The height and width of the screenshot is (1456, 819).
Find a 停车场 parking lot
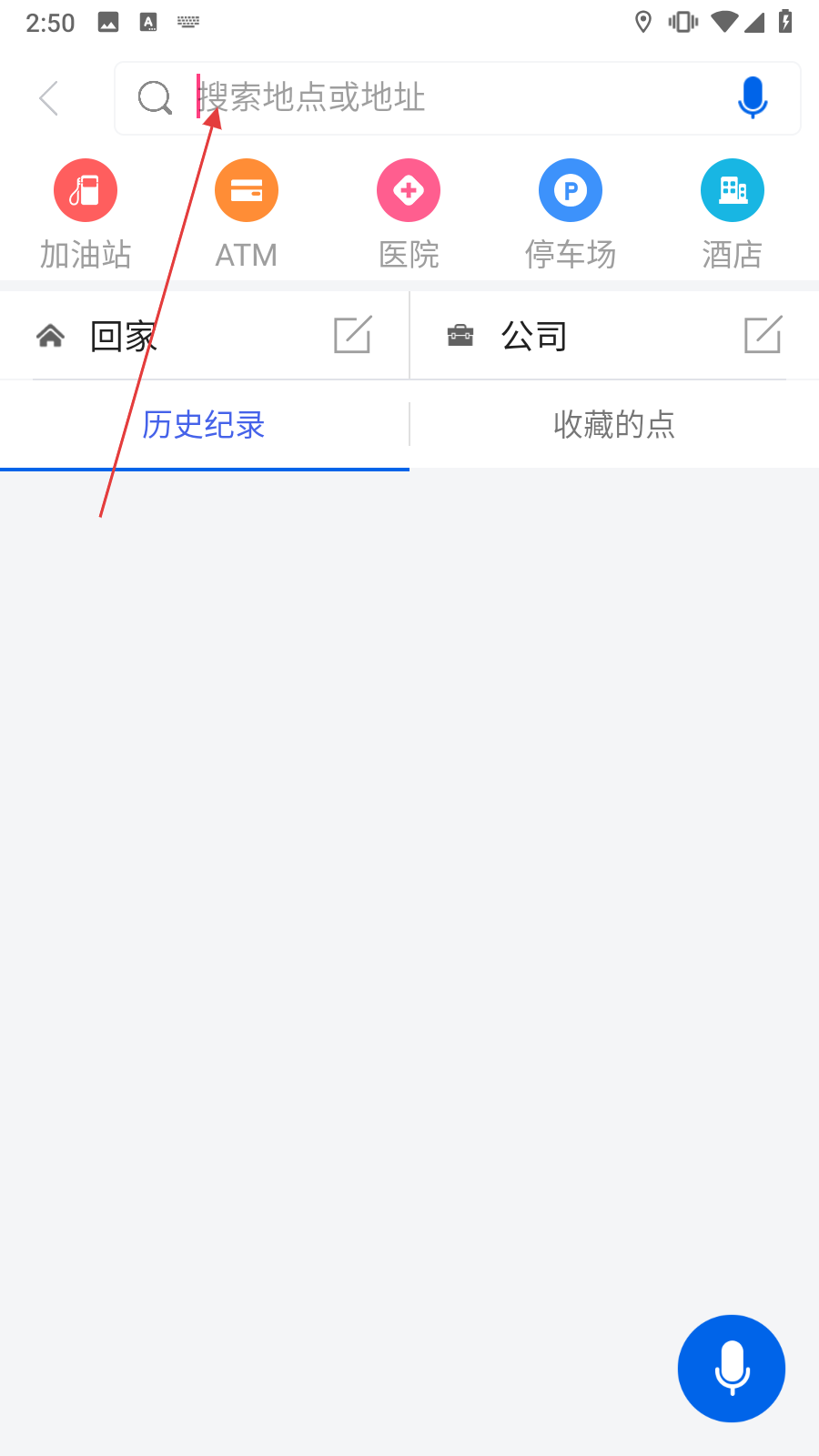(x=571, y=215)
